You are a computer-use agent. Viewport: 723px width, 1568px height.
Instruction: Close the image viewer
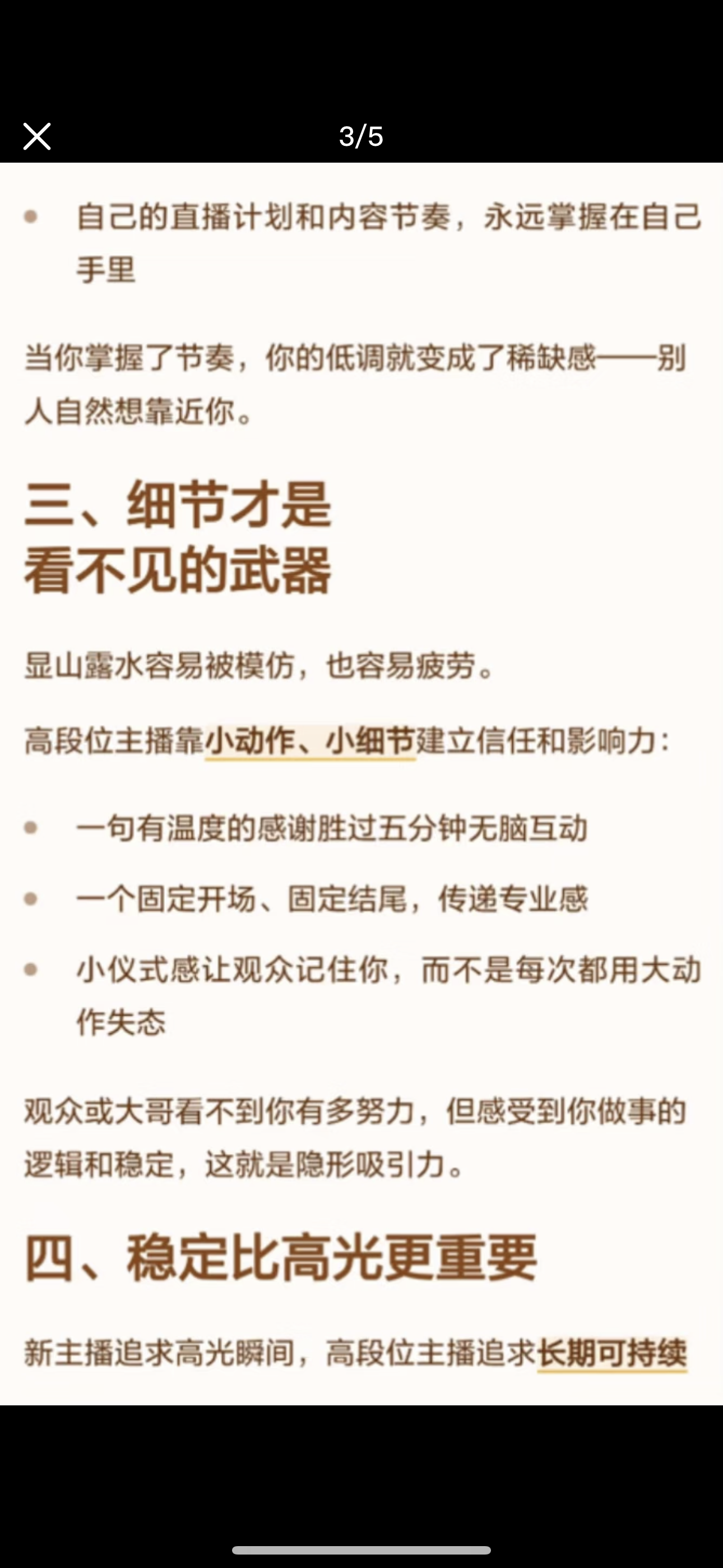coord(36,136)
